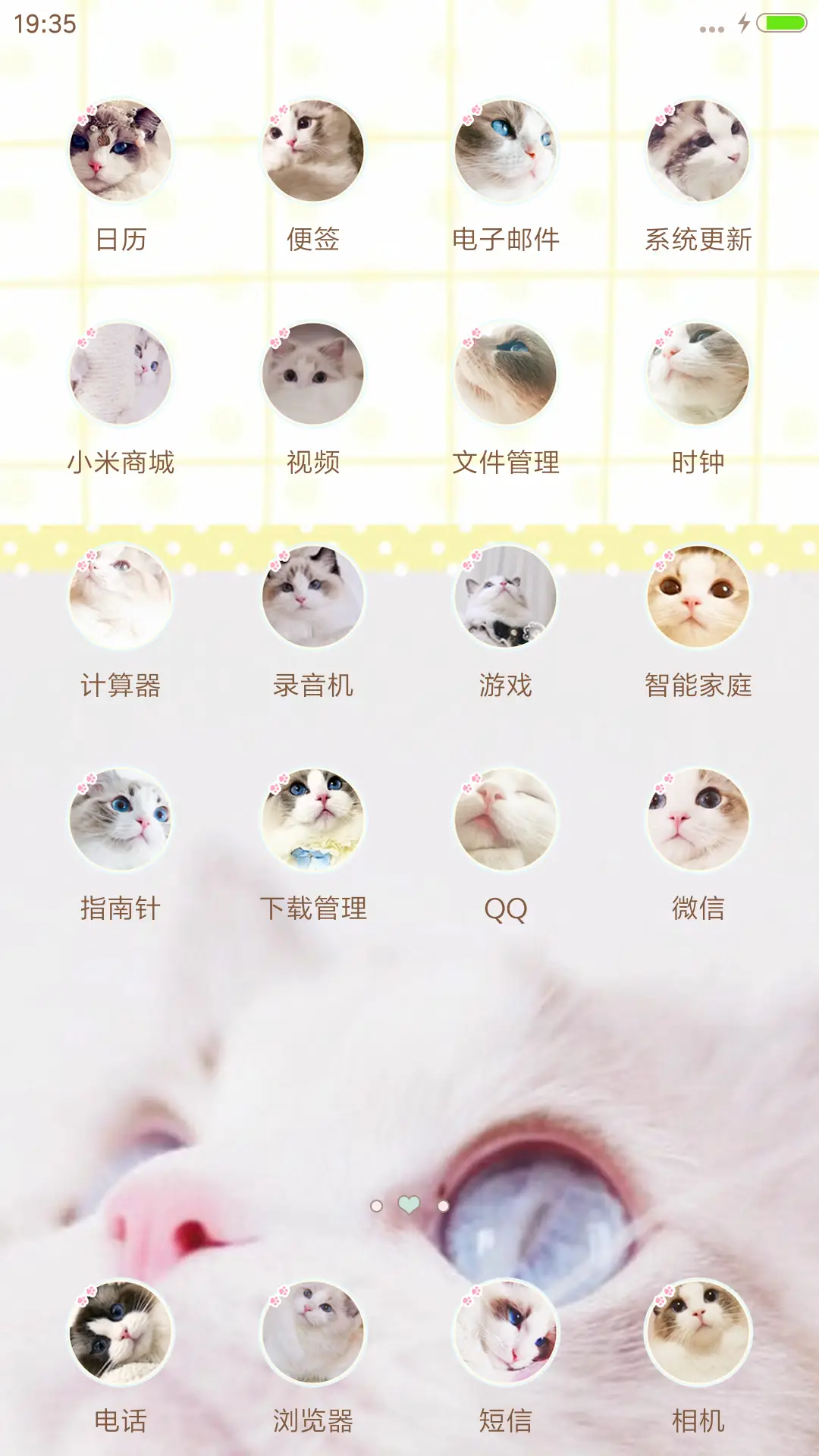Open the 游戏 games app
The height and width of the screenshot is (1456, 819).
point(506,597)
